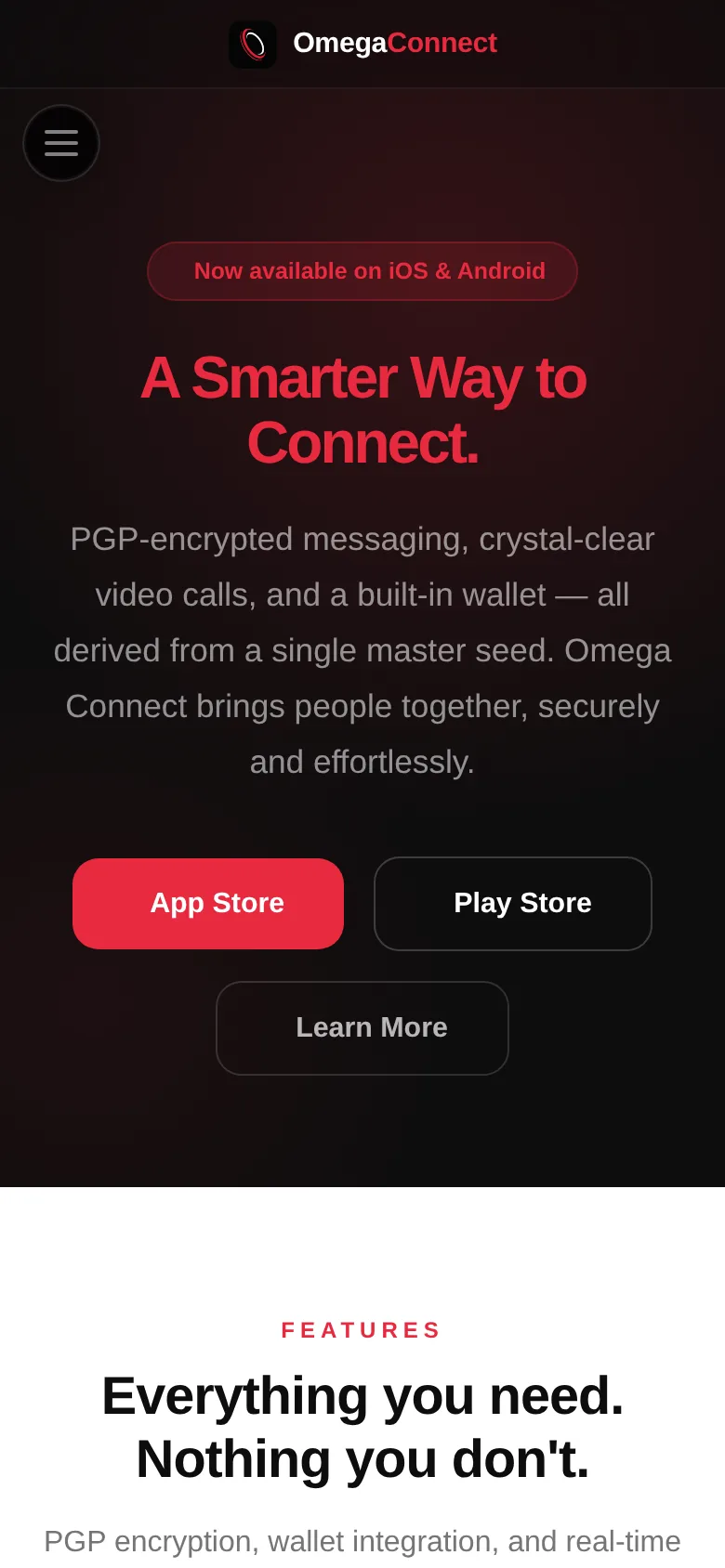Select the Play Store button
This screenshot has height=1568, width=725.
click(513, 904)
